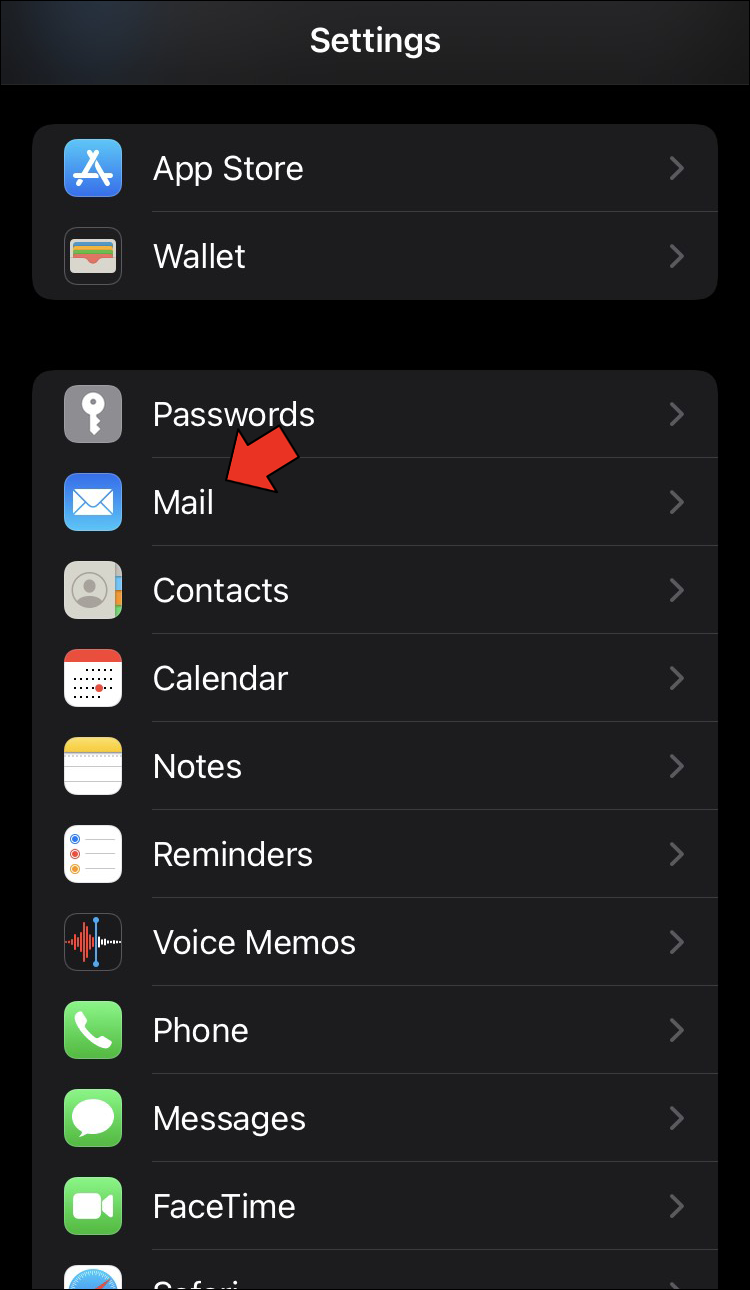The image size is (750, 1290).
Task: Go to Passwords settings
Action: (x=375, y=414)
